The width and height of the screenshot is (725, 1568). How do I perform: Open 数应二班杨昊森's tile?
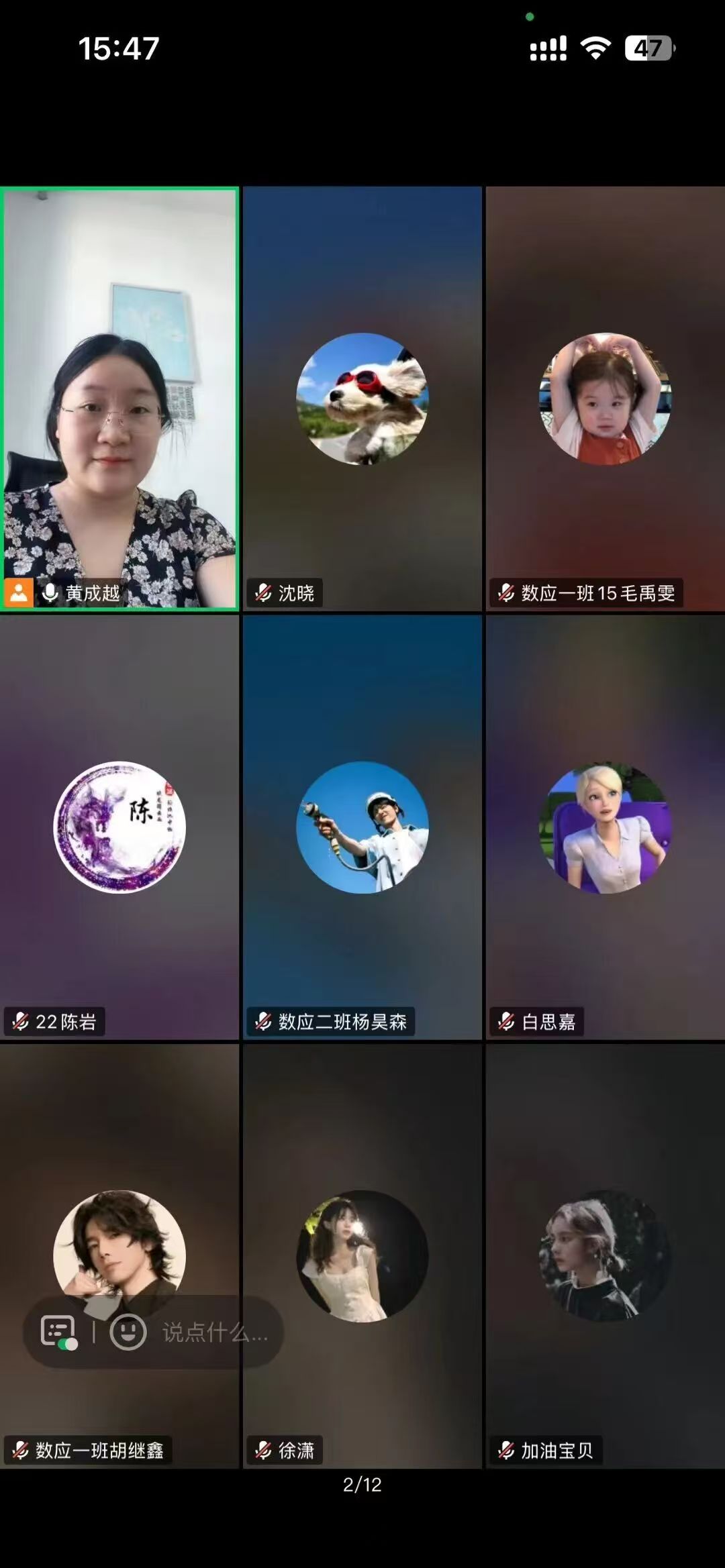(362, 827)
